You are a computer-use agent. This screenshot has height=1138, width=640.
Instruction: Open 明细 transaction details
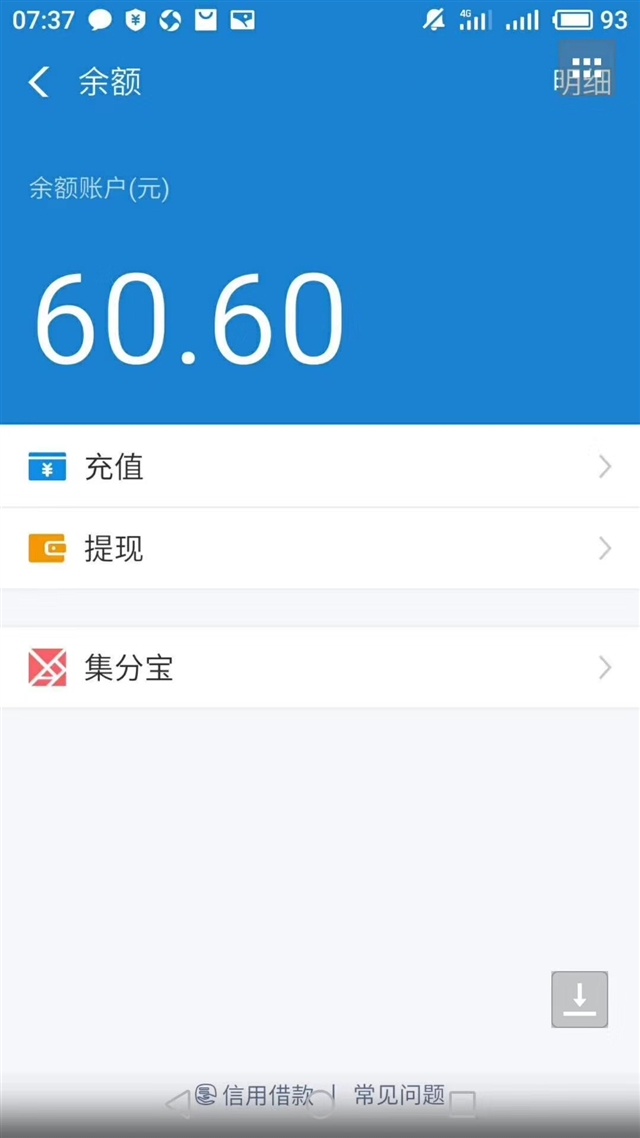582,81
